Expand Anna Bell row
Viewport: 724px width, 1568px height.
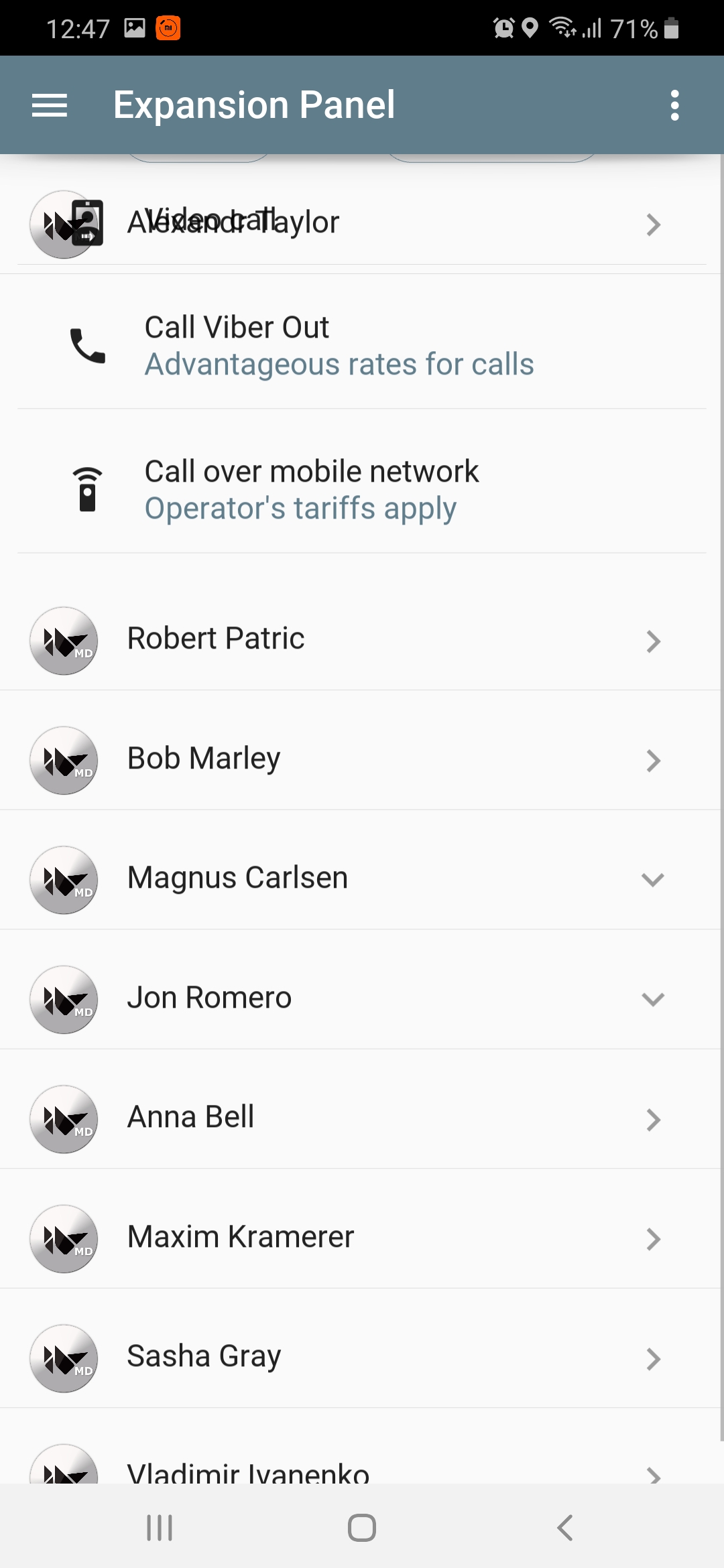[362, 1118]
